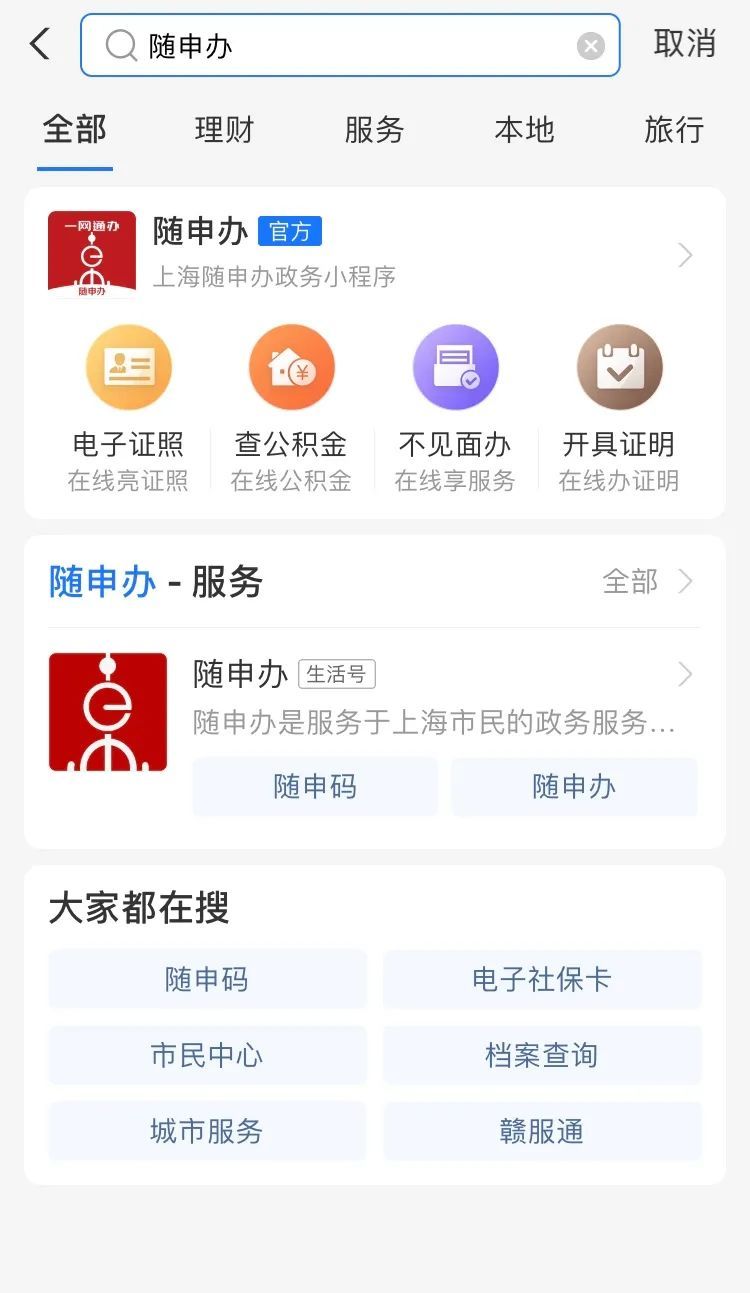View 全部 services for 随申办
Screen dimensions: 750x1293
tap(646, 582)
